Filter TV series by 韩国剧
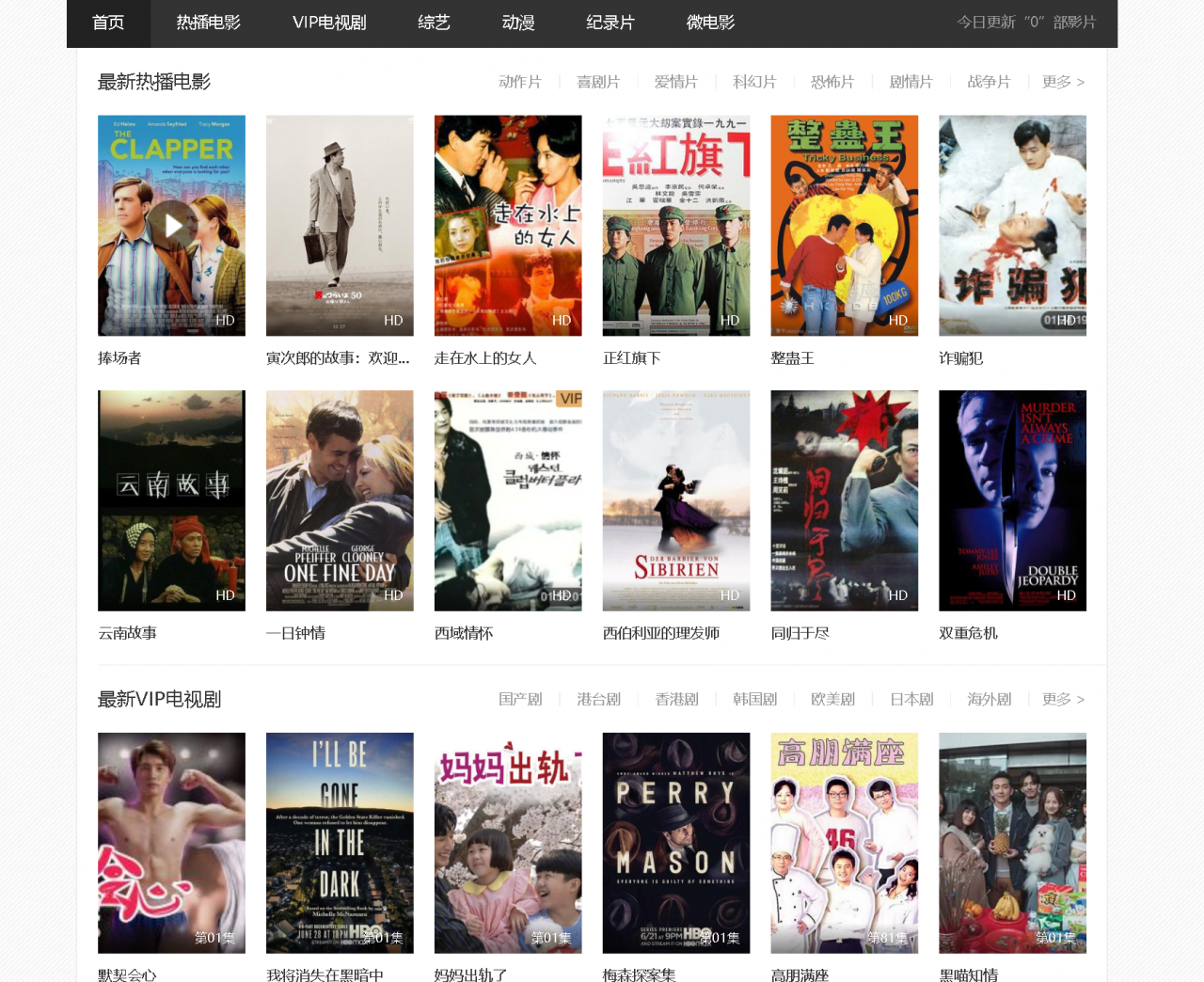1204x982 pixels. click(x=754, y=699)
